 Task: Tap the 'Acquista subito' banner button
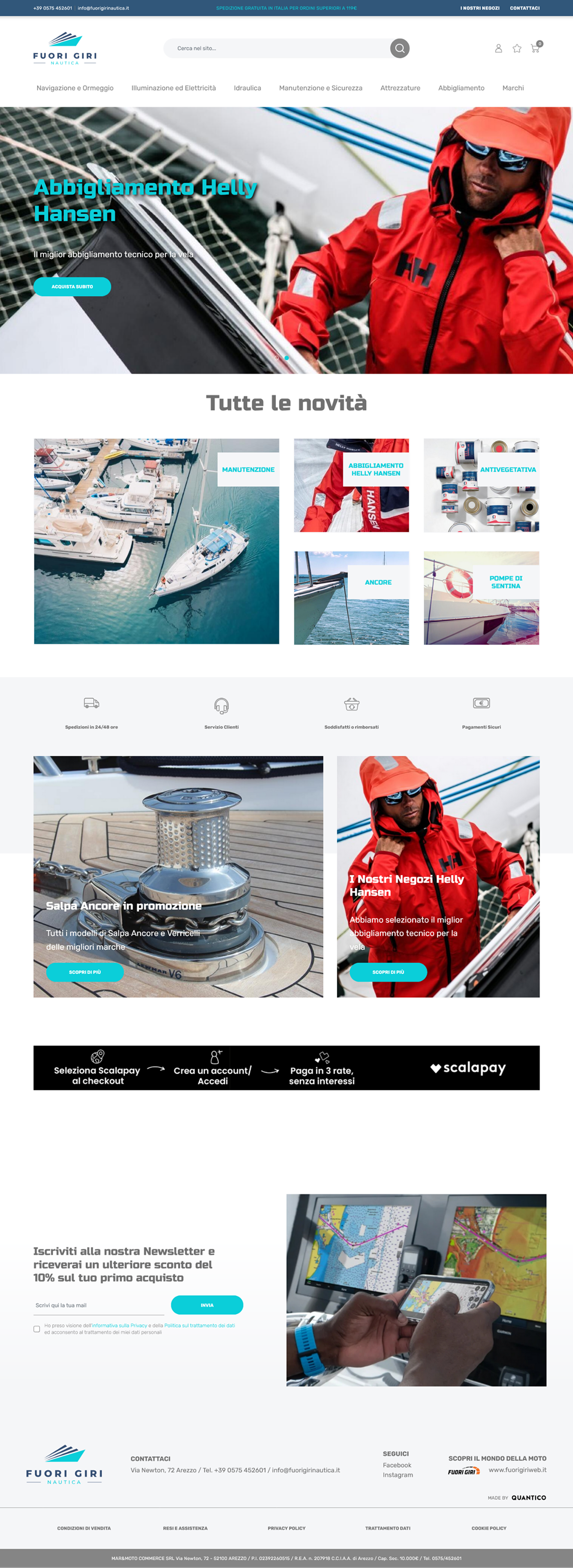coord(72,286)
